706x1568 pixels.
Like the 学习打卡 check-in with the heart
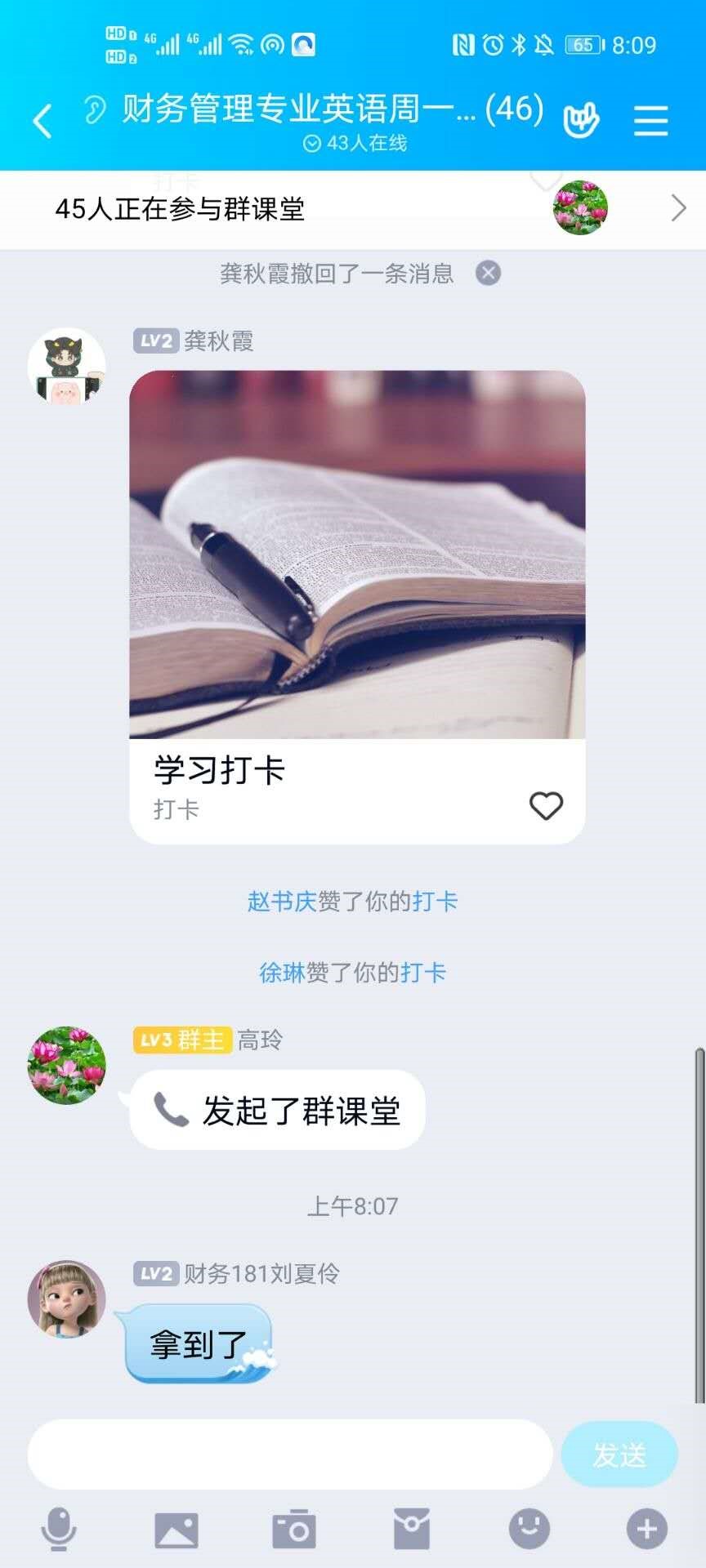(x=546, y=805)
